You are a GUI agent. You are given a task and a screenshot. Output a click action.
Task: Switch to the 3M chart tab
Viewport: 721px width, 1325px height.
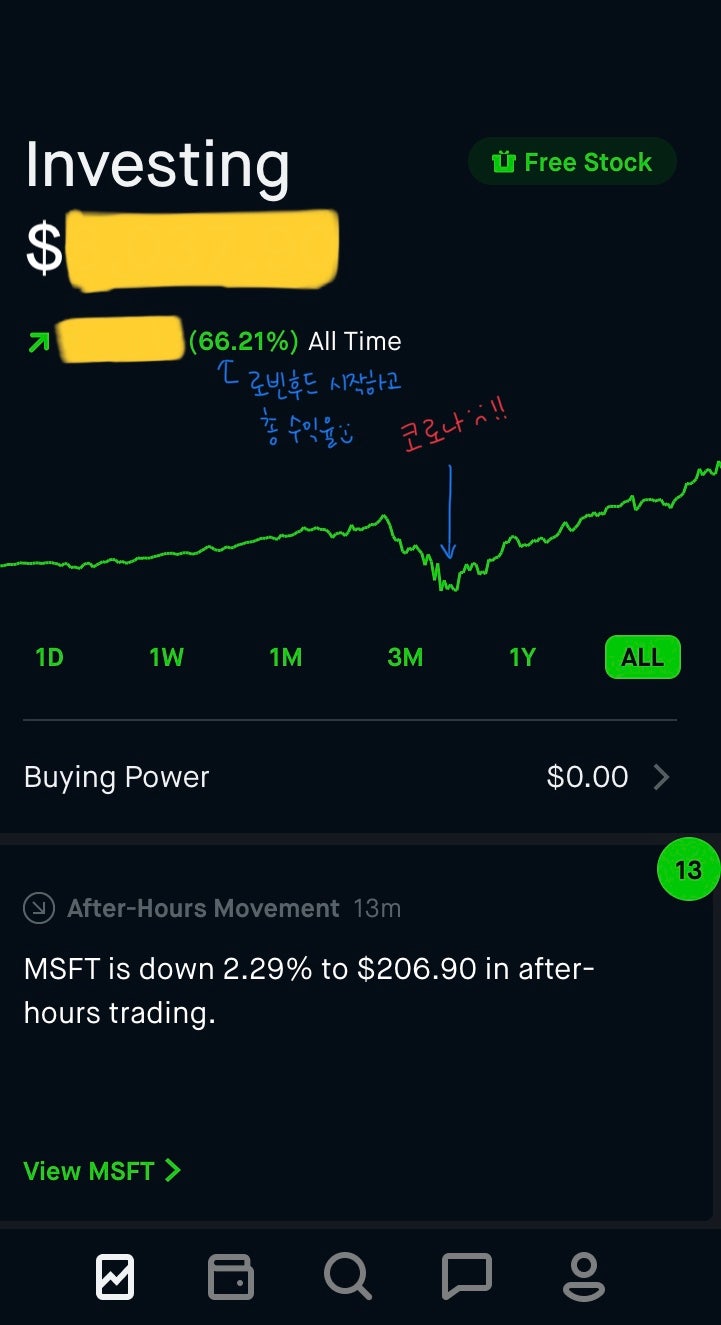click(404, 657)
